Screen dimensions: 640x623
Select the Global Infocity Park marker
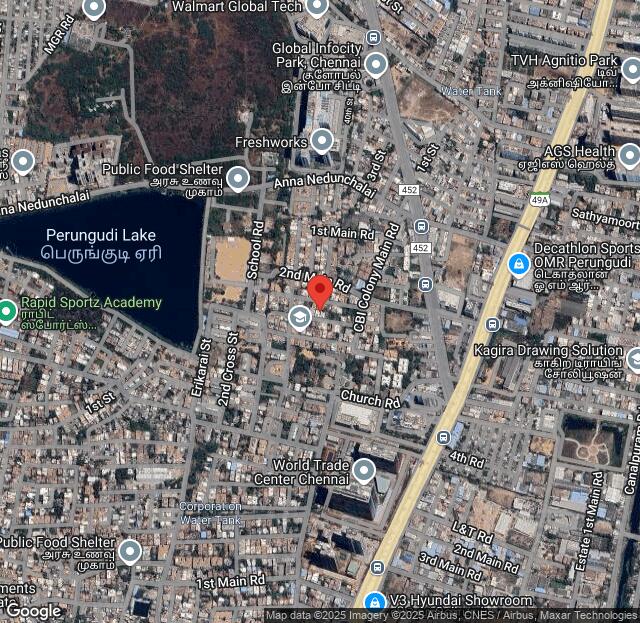pos(376,65)
